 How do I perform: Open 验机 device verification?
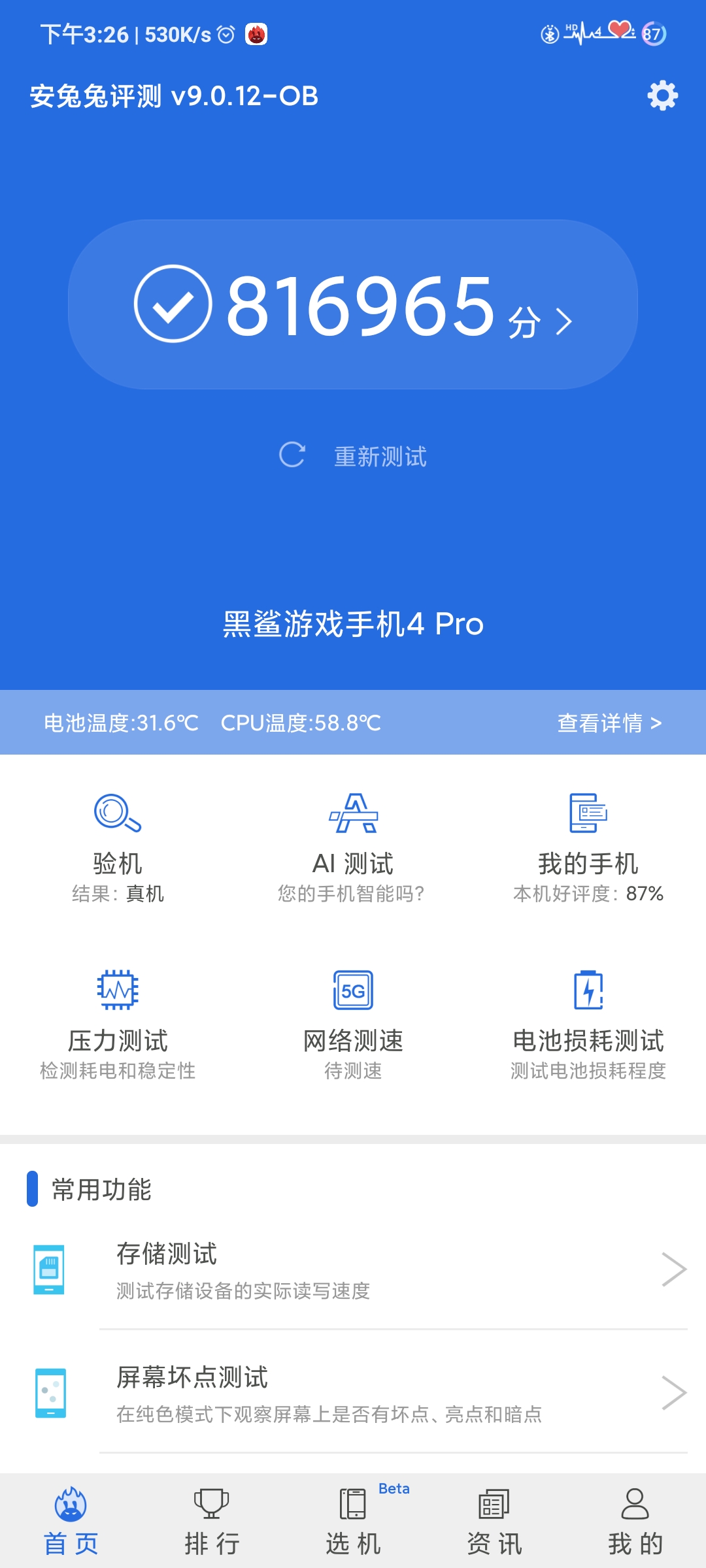coord(118,848)
